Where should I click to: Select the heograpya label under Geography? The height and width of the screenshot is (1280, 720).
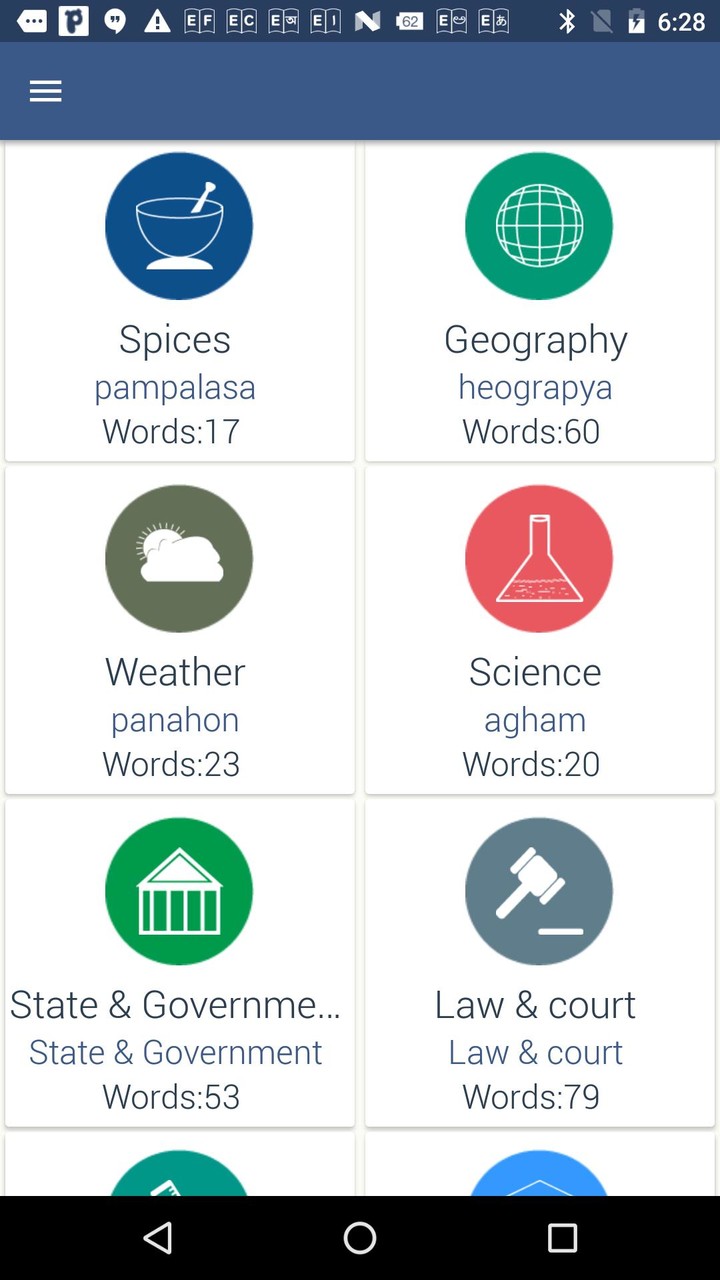click(x=536, y=387)
